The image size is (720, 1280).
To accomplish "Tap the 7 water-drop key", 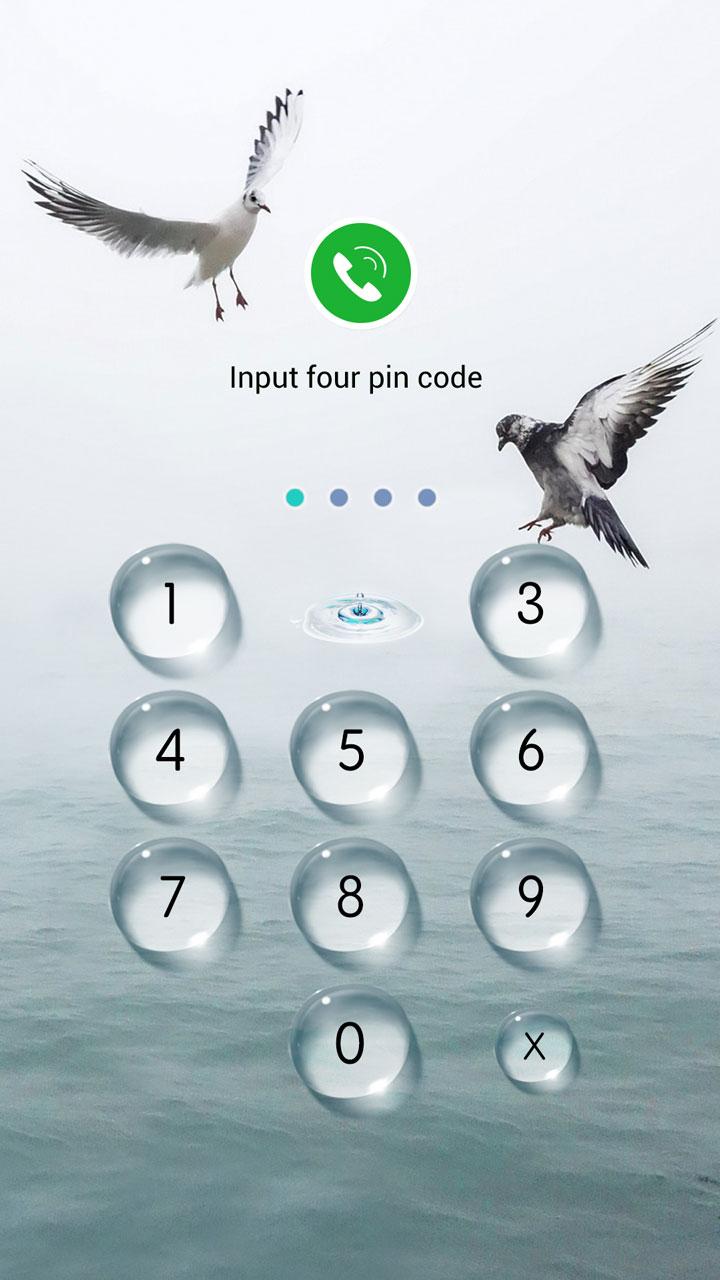I will click(171, 897).
